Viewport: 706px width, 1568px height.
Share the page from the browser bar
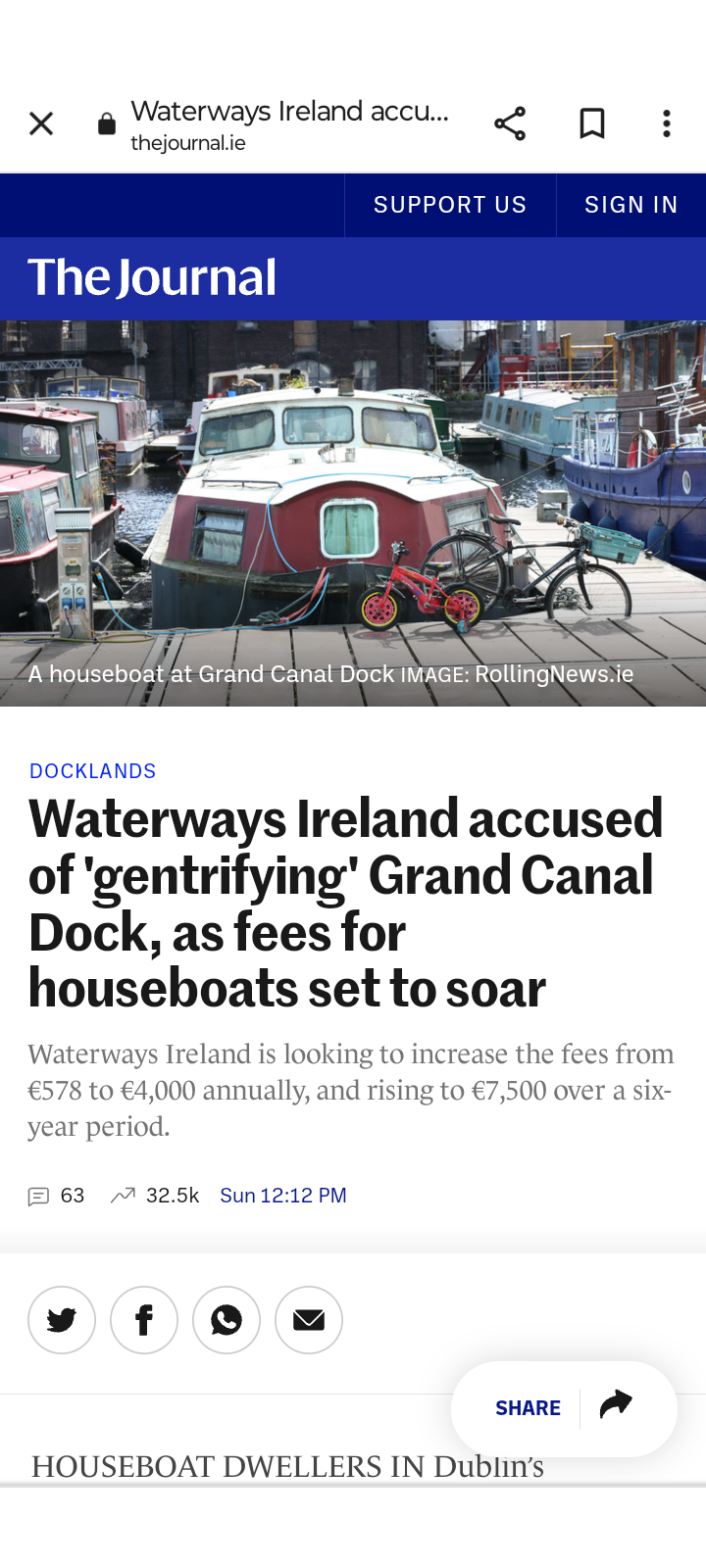(510, 123)
